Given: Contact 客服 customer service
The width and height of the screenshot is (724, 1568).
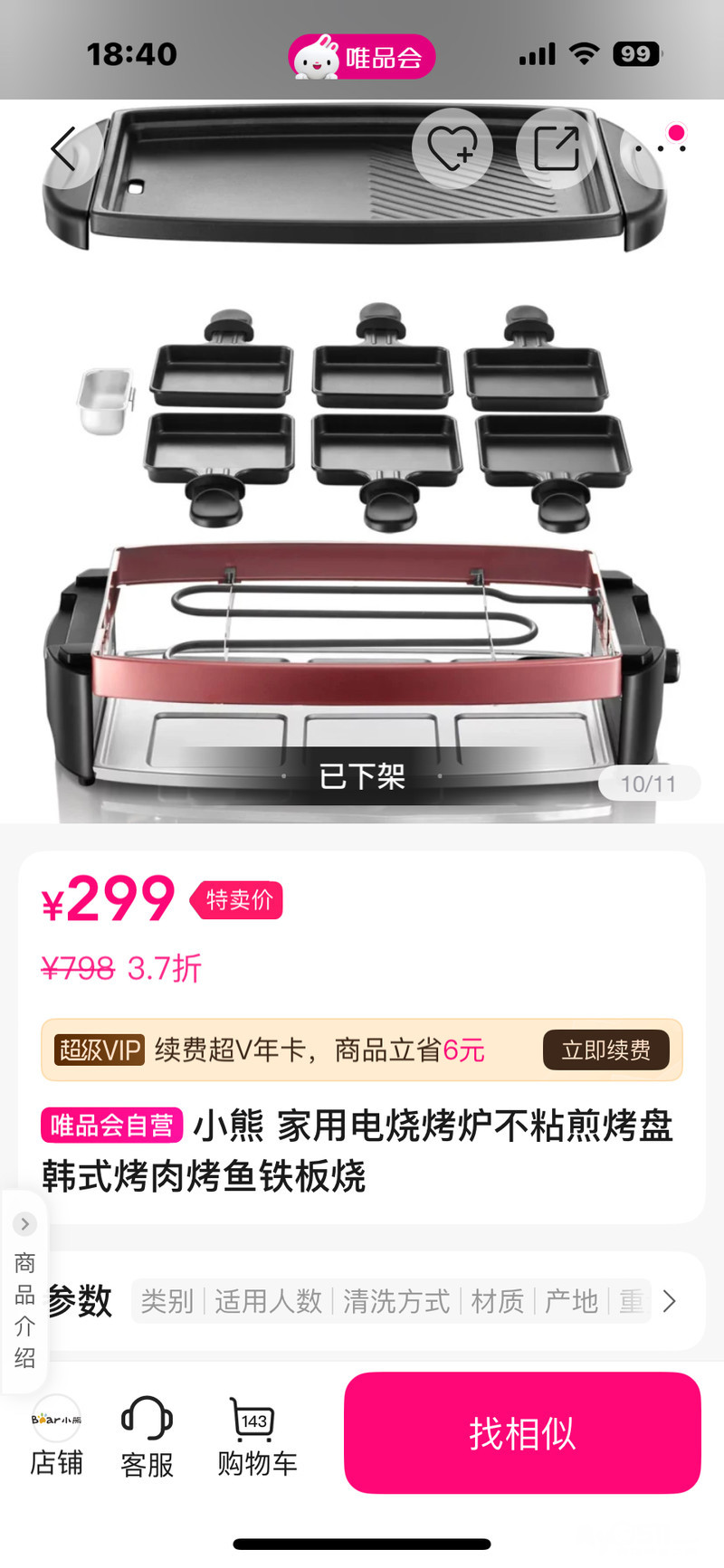Looking at the screenshot, I should 147,1437.
